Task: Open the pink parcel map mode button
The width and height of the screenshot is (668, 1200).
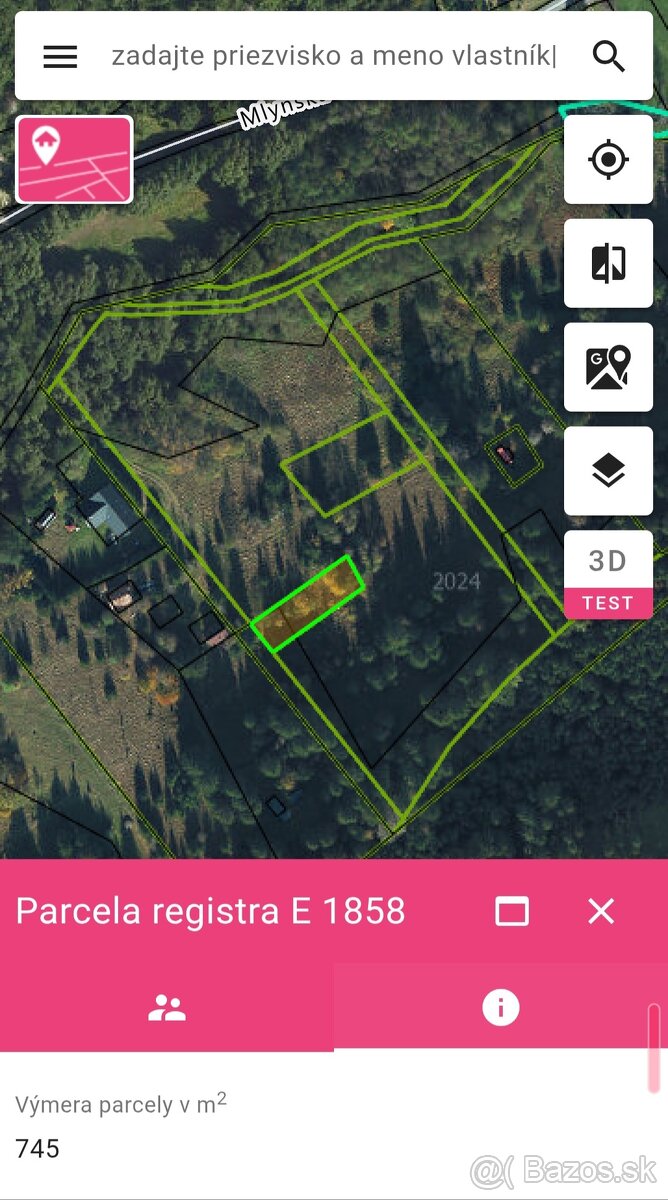Action: pyautogui.click(x=74, y=159)
